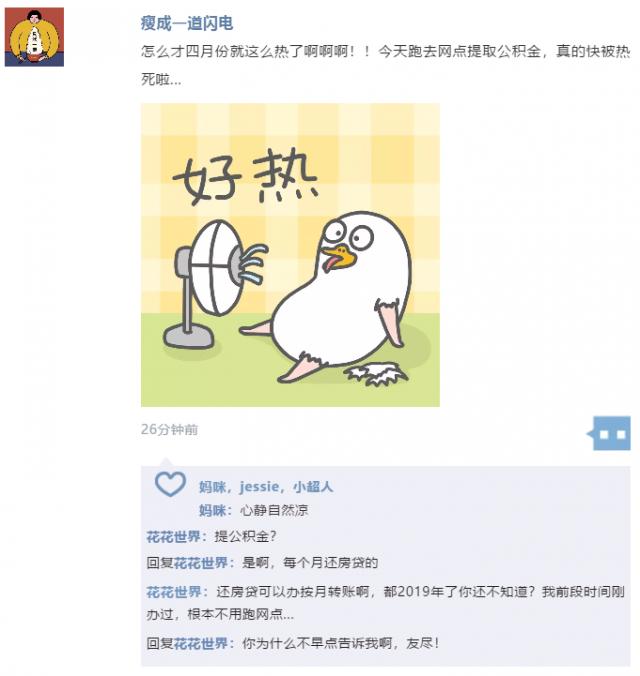
Task: Open 小超人's profile from the likes
Action: coord(313,487)
